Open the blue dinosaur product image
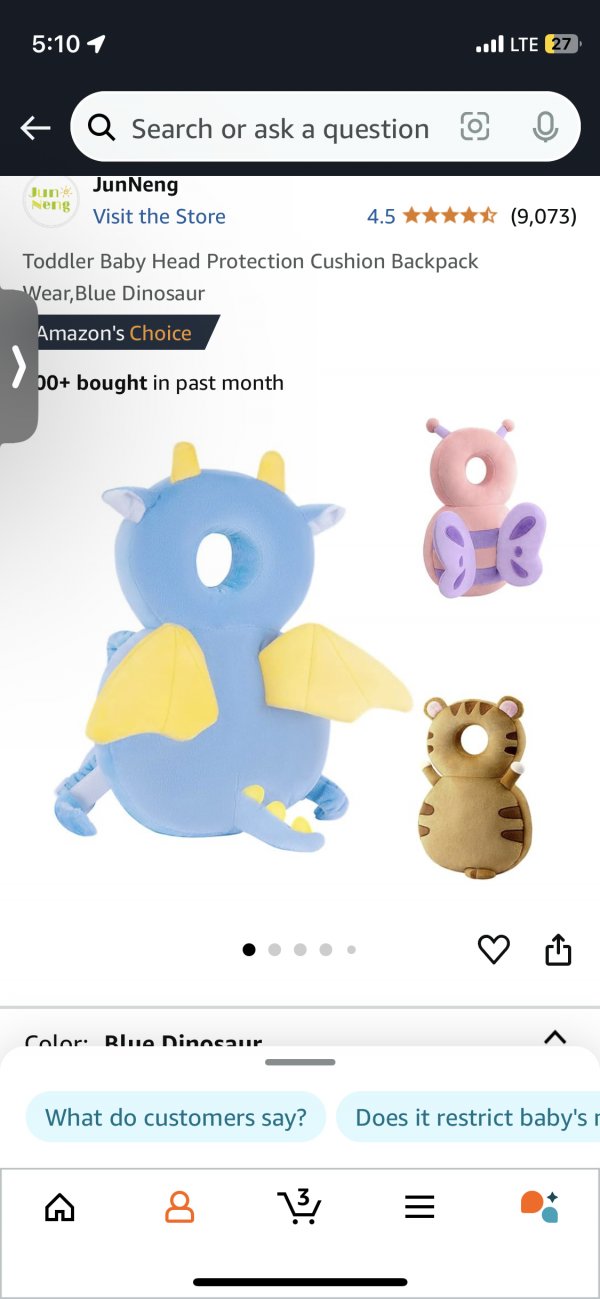This screenshot has width=600, height=1299. pyautogui.click(x=230, y=650)
